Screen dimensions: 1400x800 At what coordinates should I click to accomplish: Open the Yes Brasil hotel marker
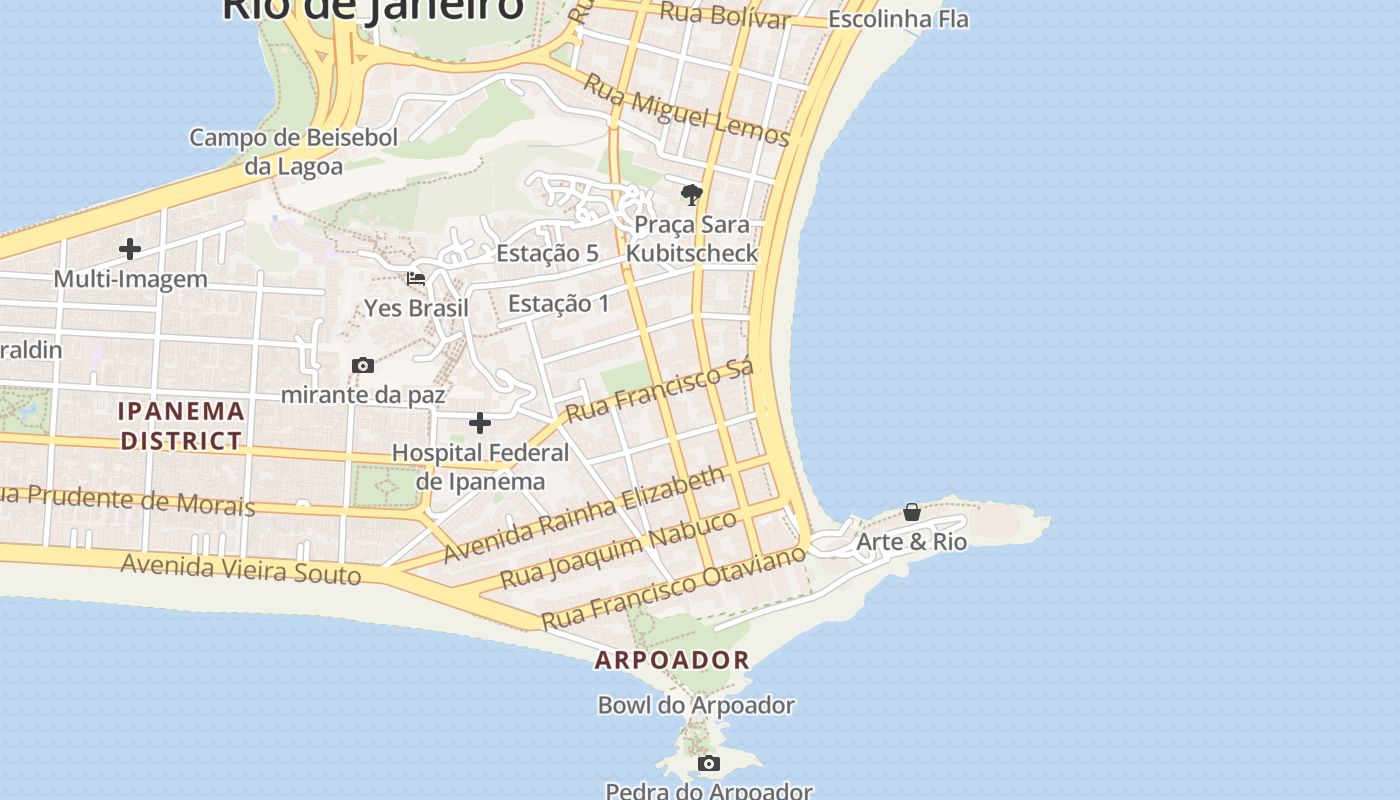tap(416, 279)
